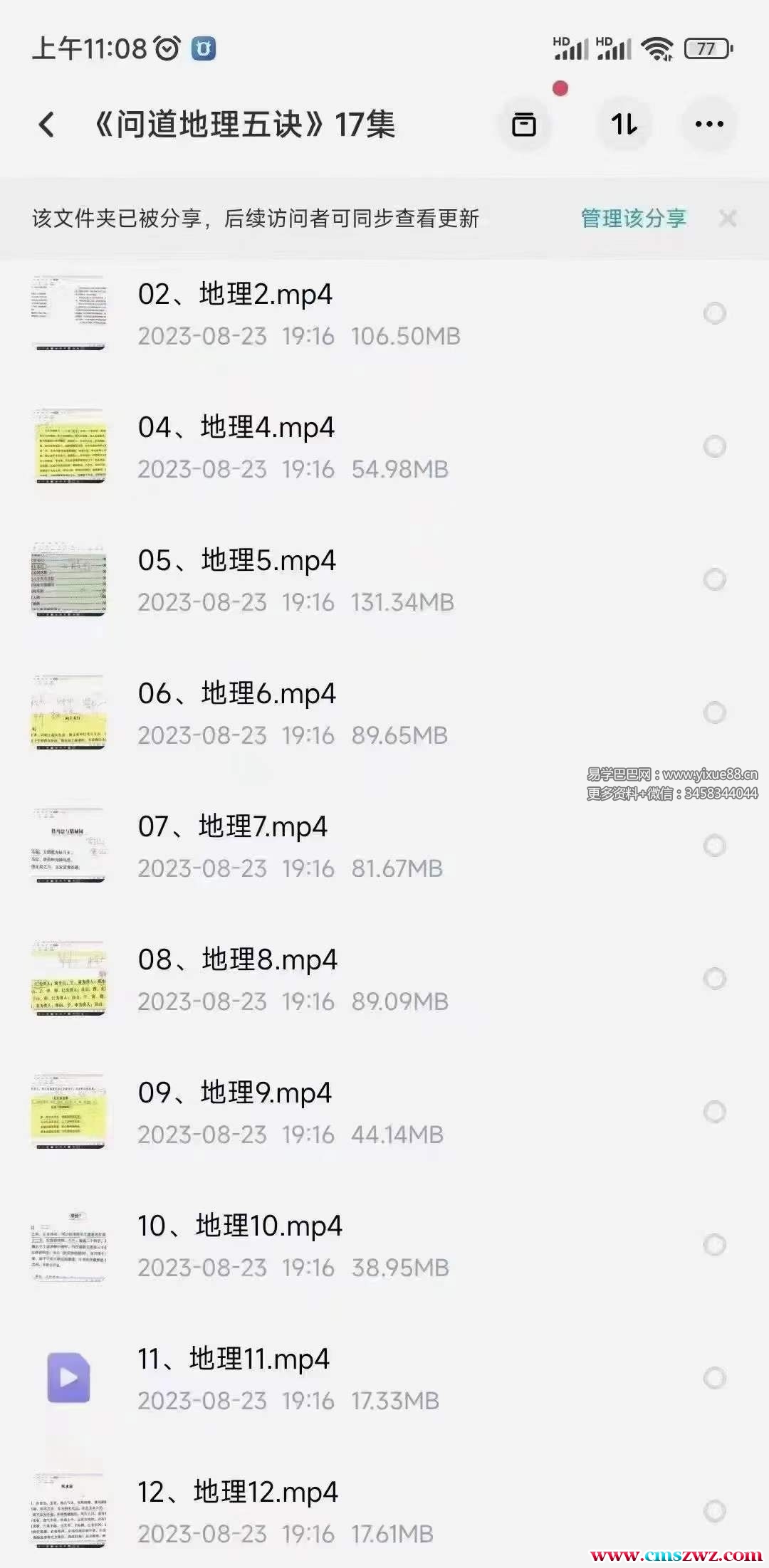Open the transfer list icon
The image size is (769, 1568).
tap(524, 125)
